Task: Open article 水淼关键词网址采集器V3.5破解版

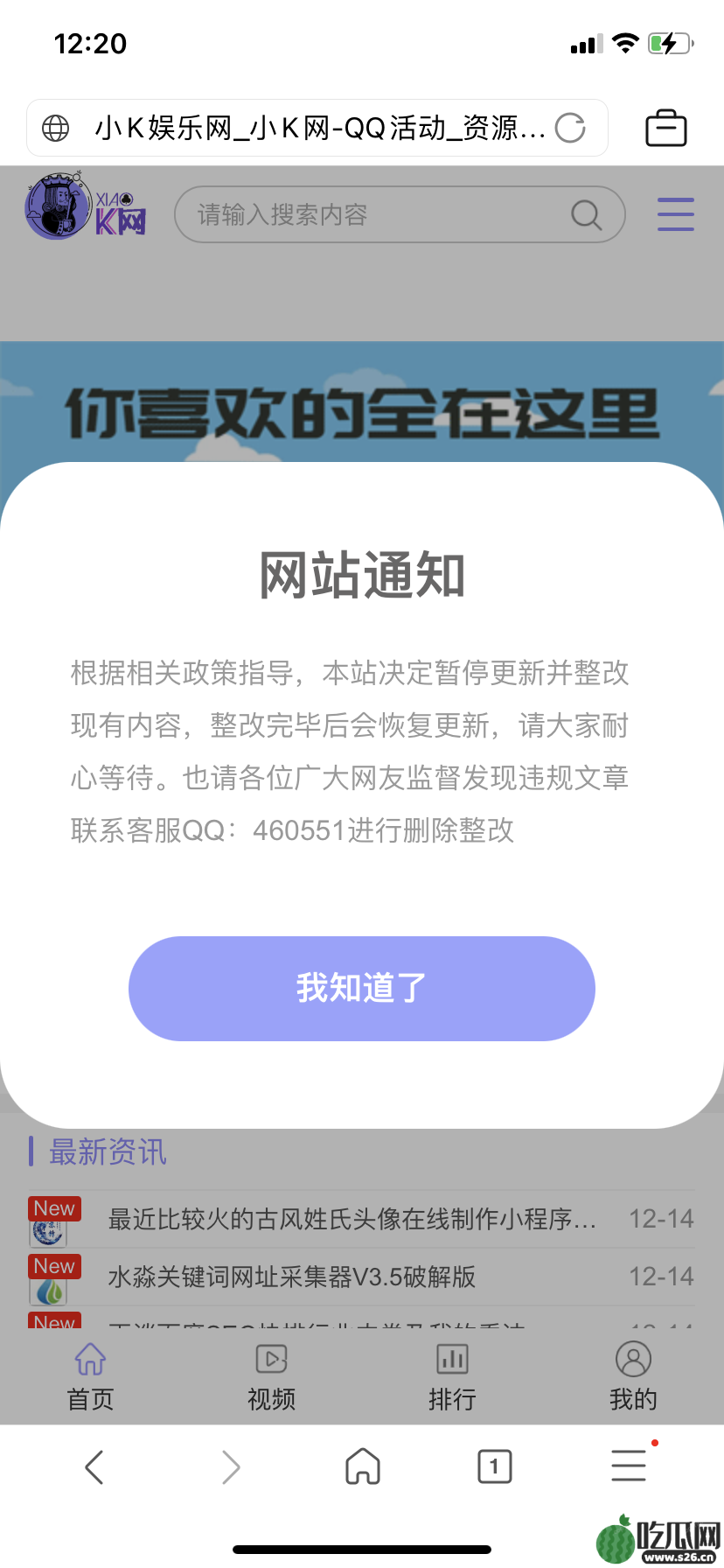Action: (291, 1277)
